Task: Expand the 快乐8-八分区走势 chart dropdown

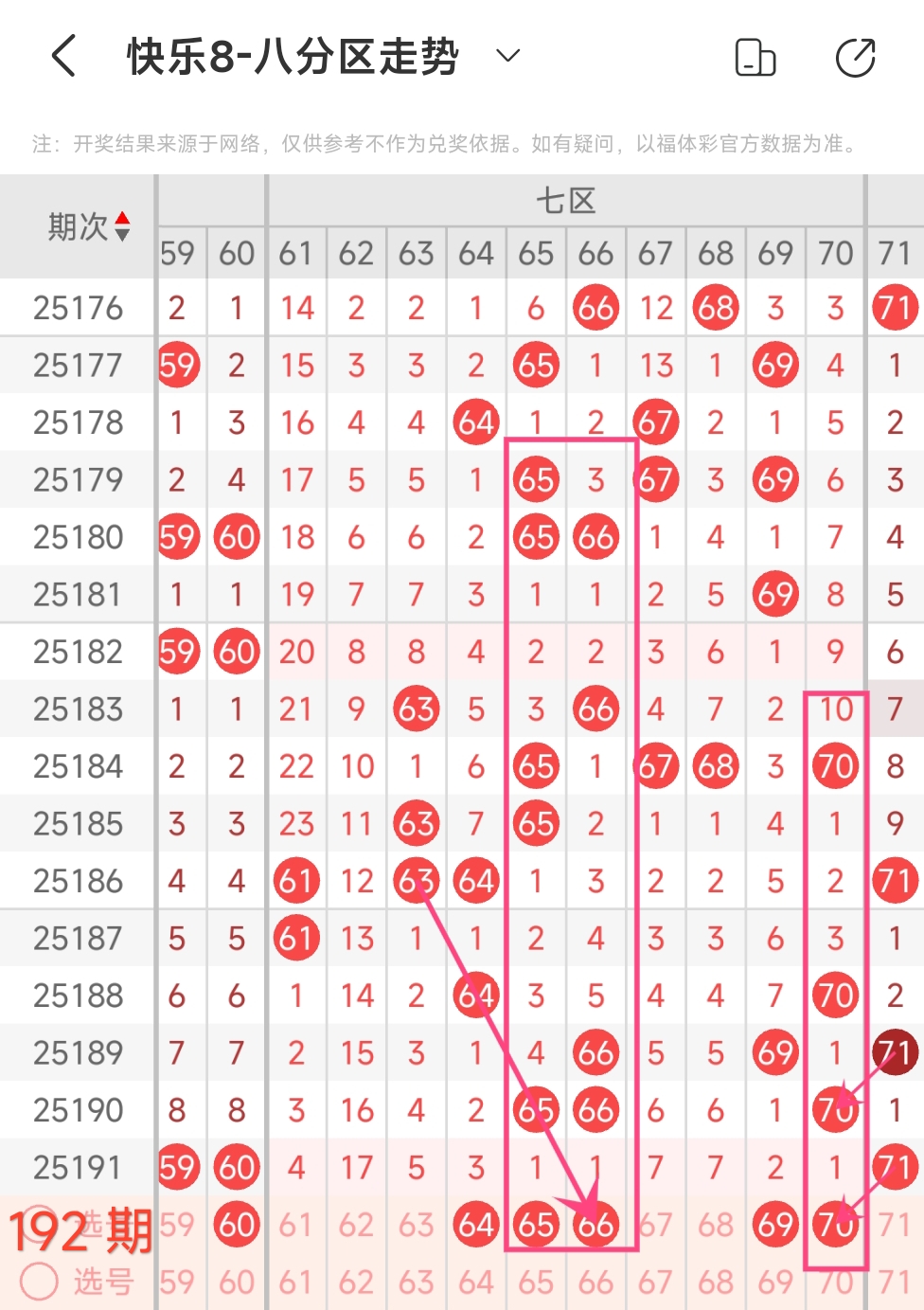Action: point(508,56)
